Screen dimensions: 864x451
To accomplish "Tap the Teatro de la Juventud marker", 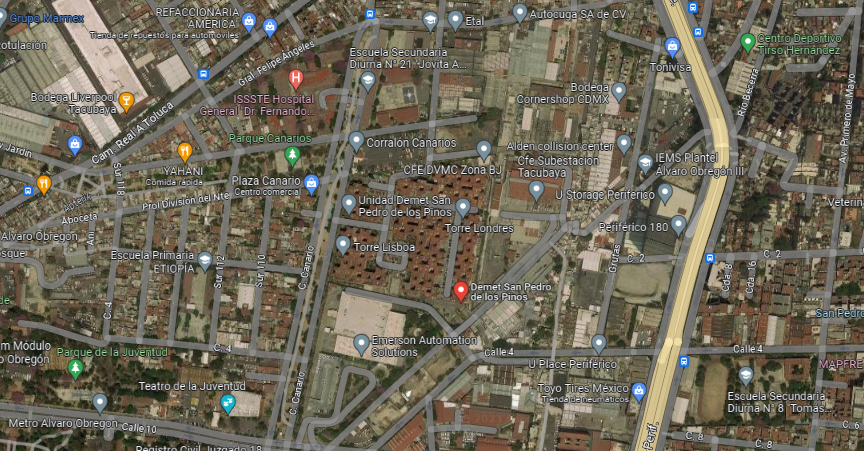I will 227,404.
